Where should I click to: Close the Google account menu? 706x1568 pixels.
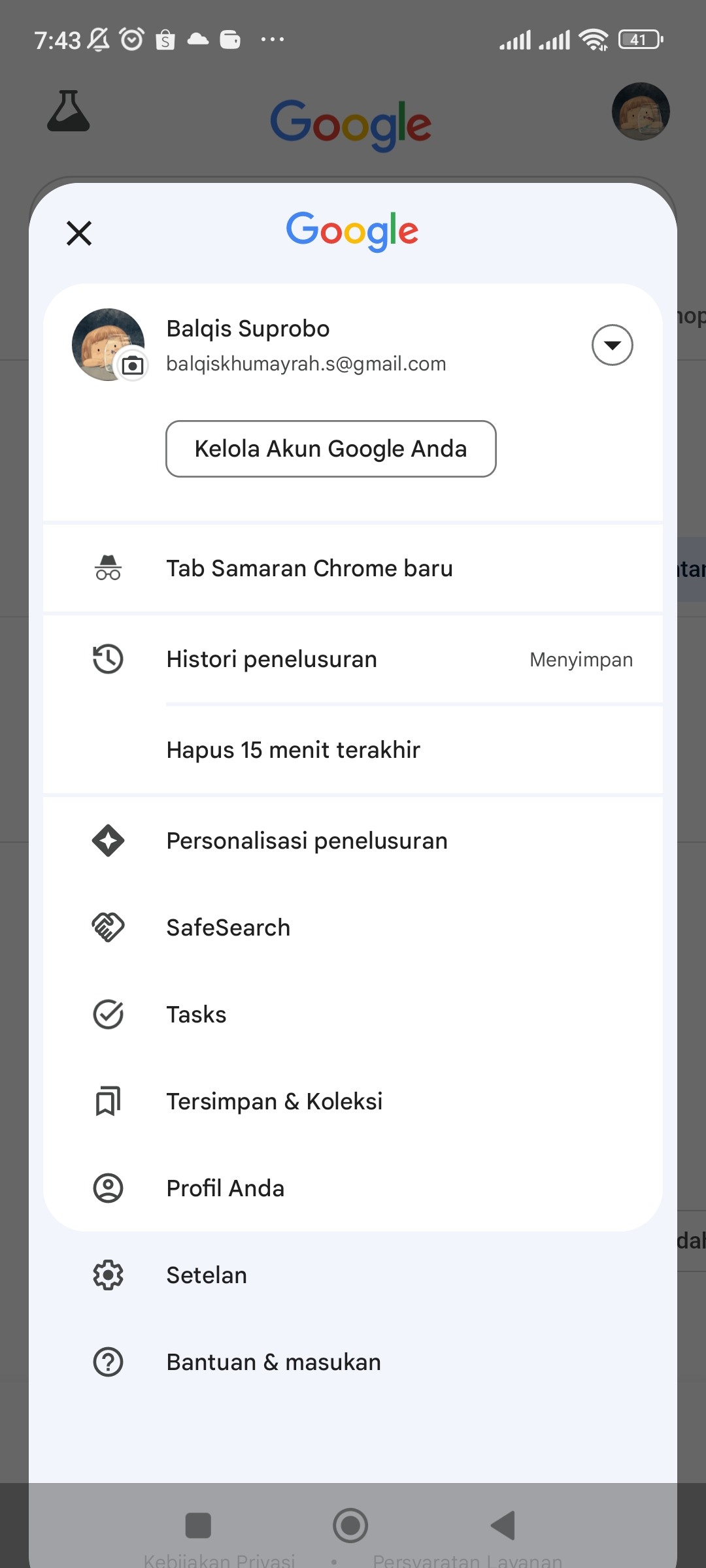[x=79, y=233]
